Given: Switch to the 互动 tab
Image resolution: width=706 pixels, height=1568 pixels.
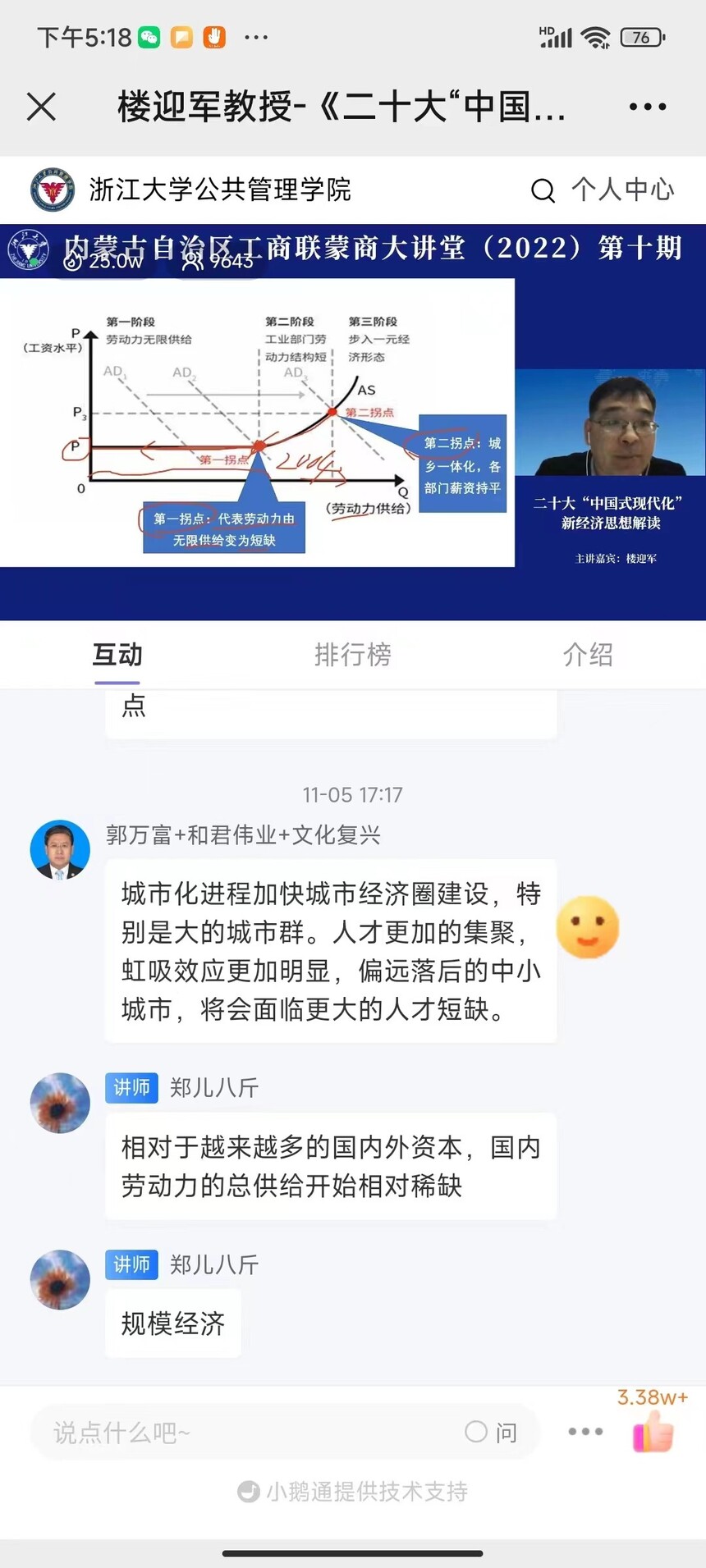Looking at the screenshot, I should point(117,655).
